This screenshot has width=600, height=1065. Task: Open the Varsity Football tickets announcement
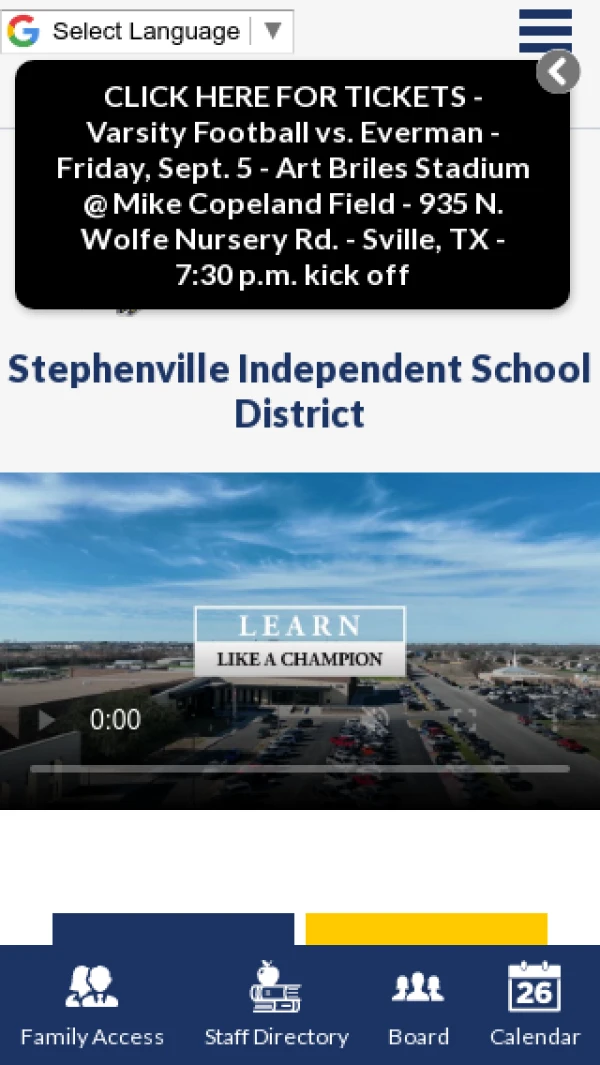(x=292, y=186)
